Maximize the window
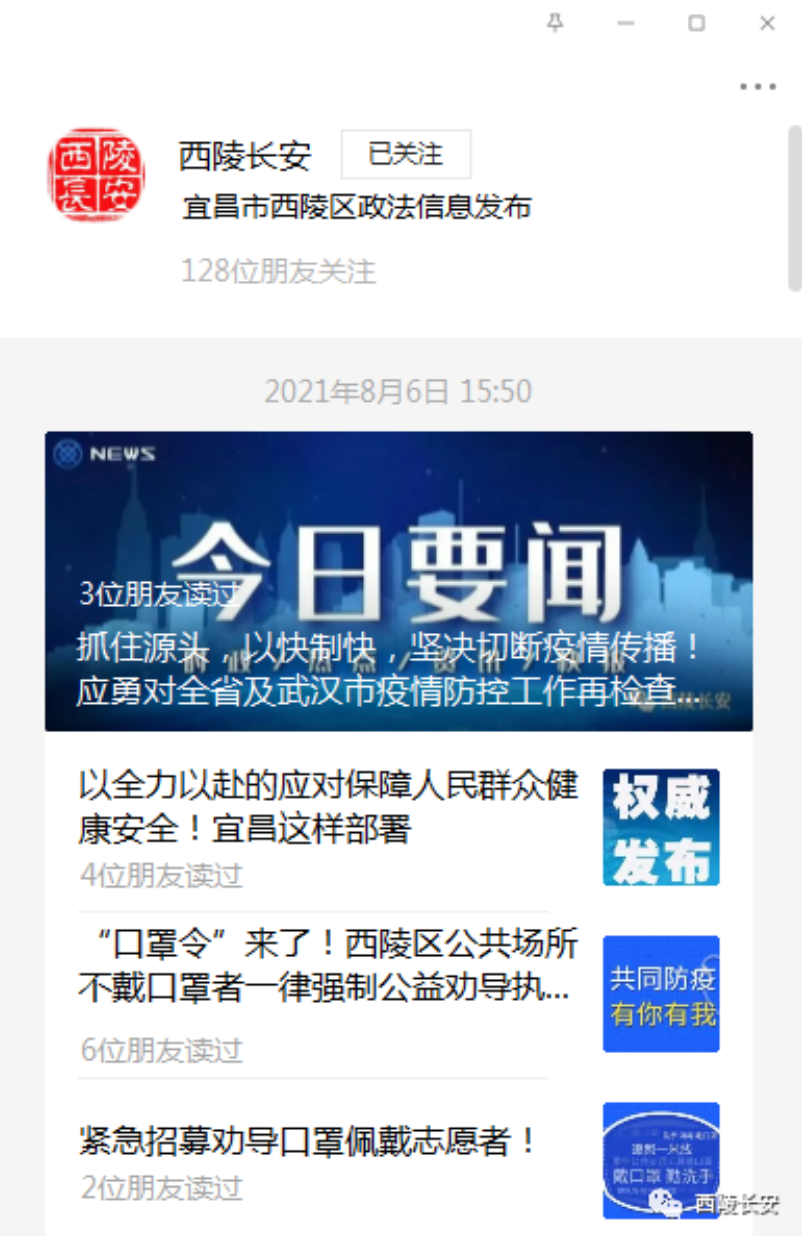The width and height of the screenshot is (802, 1236). coord(697,23)
